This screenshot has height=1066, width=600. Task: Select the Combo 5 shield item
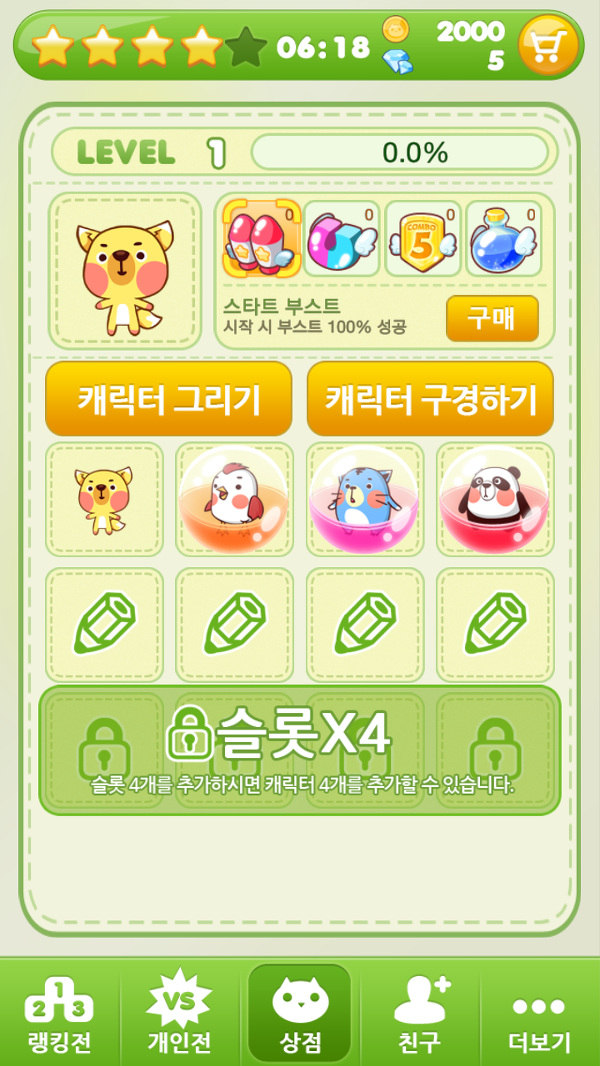point(423,238)
